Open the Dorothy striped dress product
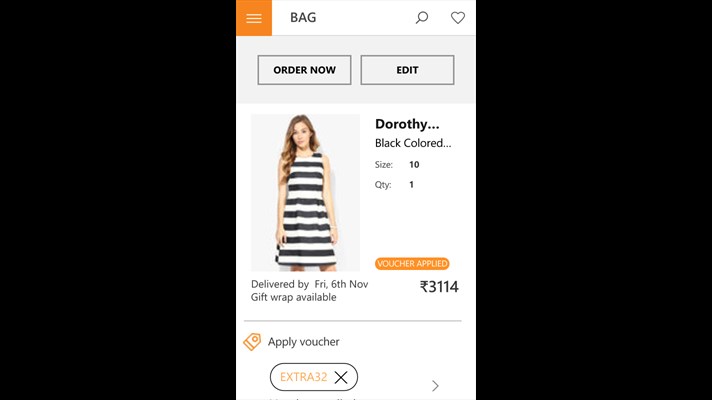Screen dimensions: 712x400 305,192
